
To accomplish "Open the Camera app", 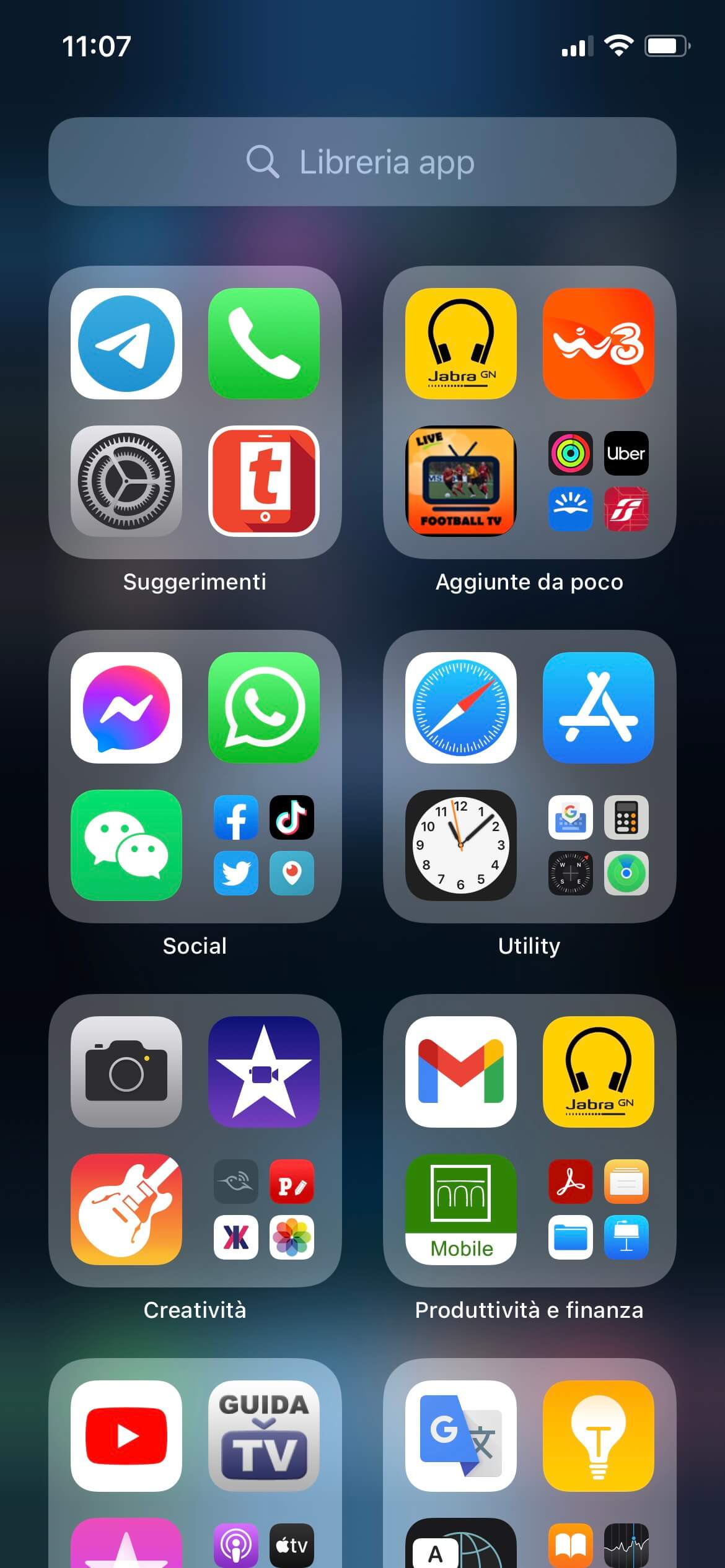I will click(126, 1072).
